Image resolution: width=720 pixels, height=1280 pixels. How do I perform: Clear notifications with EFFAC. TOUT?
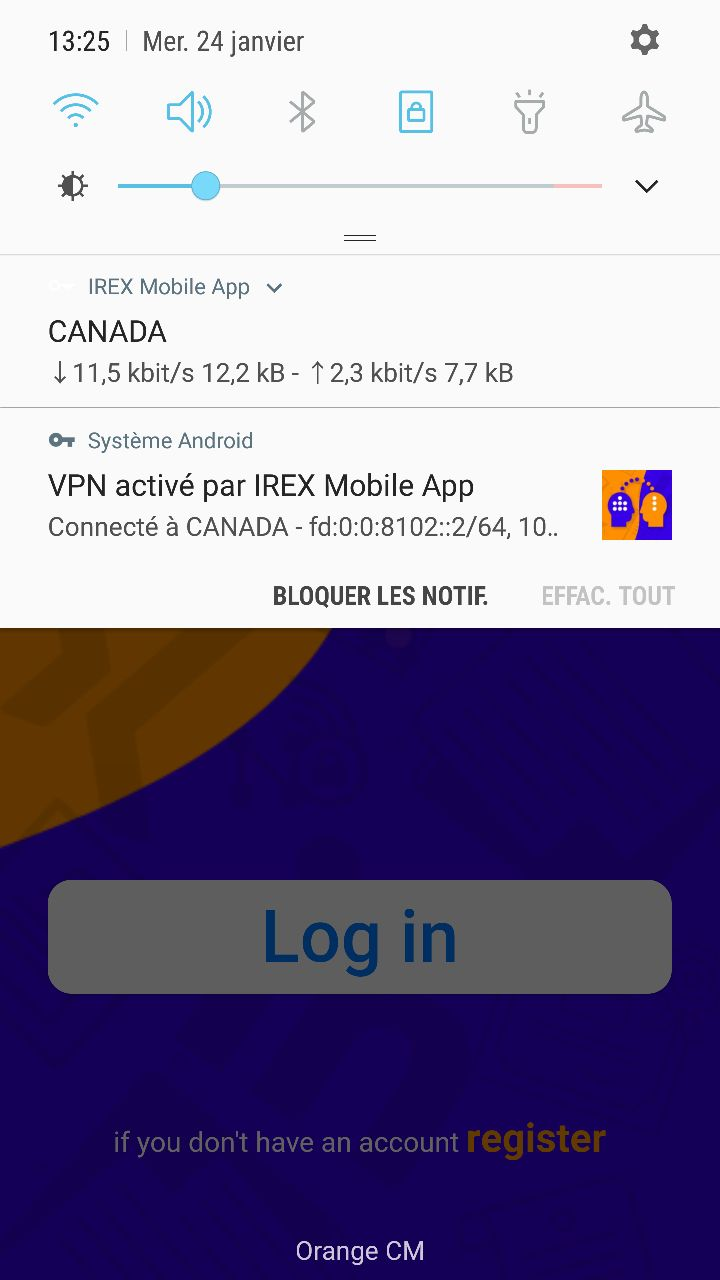608,597
